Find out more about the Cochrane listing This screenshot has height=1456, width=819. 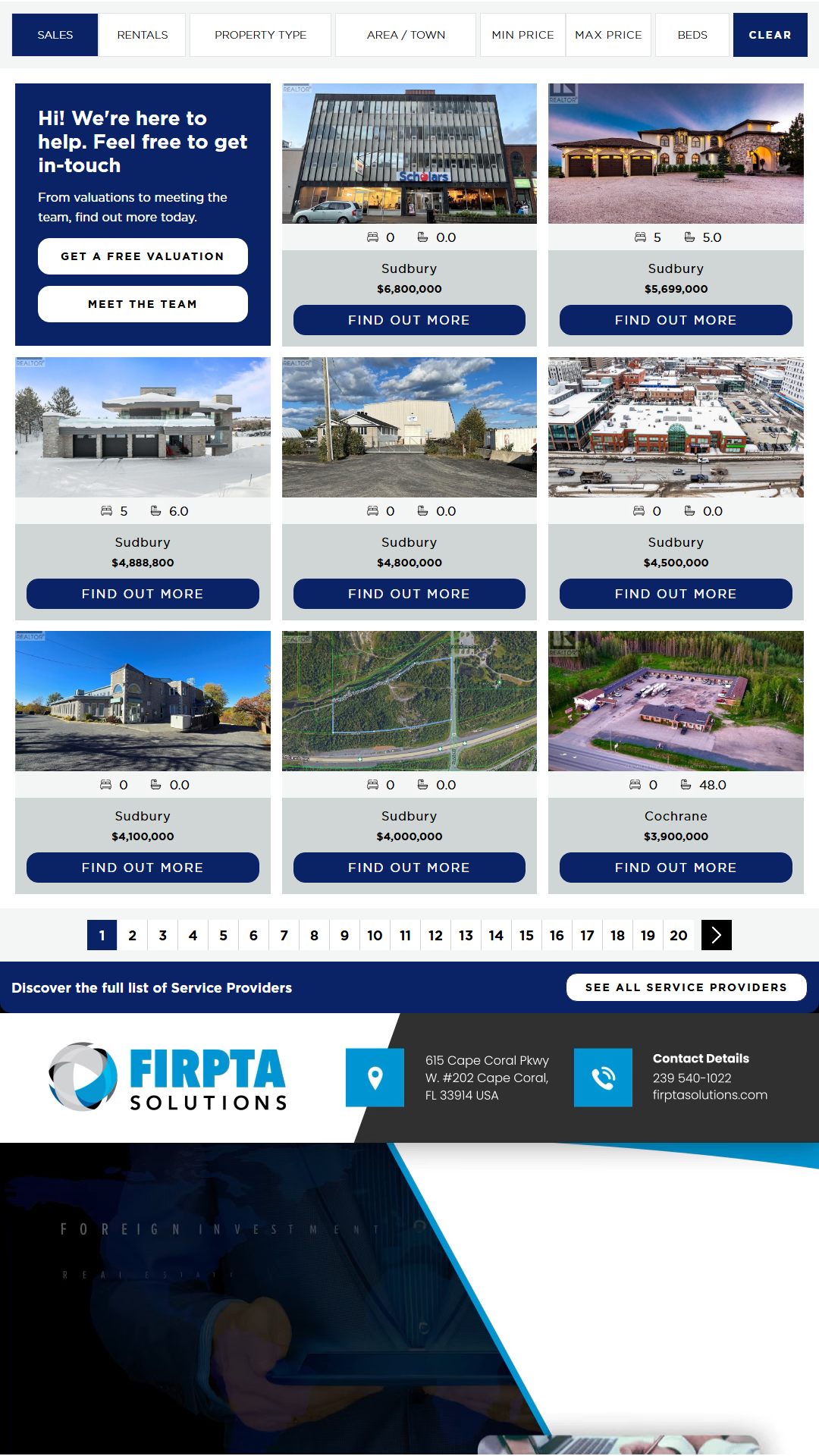pyautogui.click(x=676, y=868)
